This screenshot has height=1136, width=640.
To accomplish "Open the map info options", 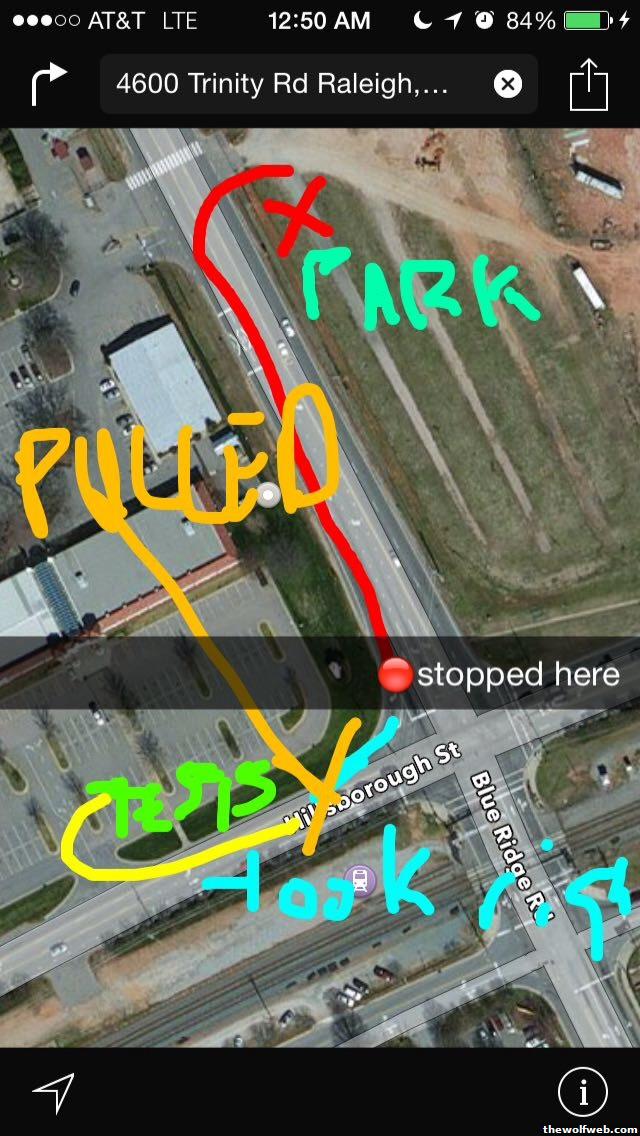I will (581, 1092).
